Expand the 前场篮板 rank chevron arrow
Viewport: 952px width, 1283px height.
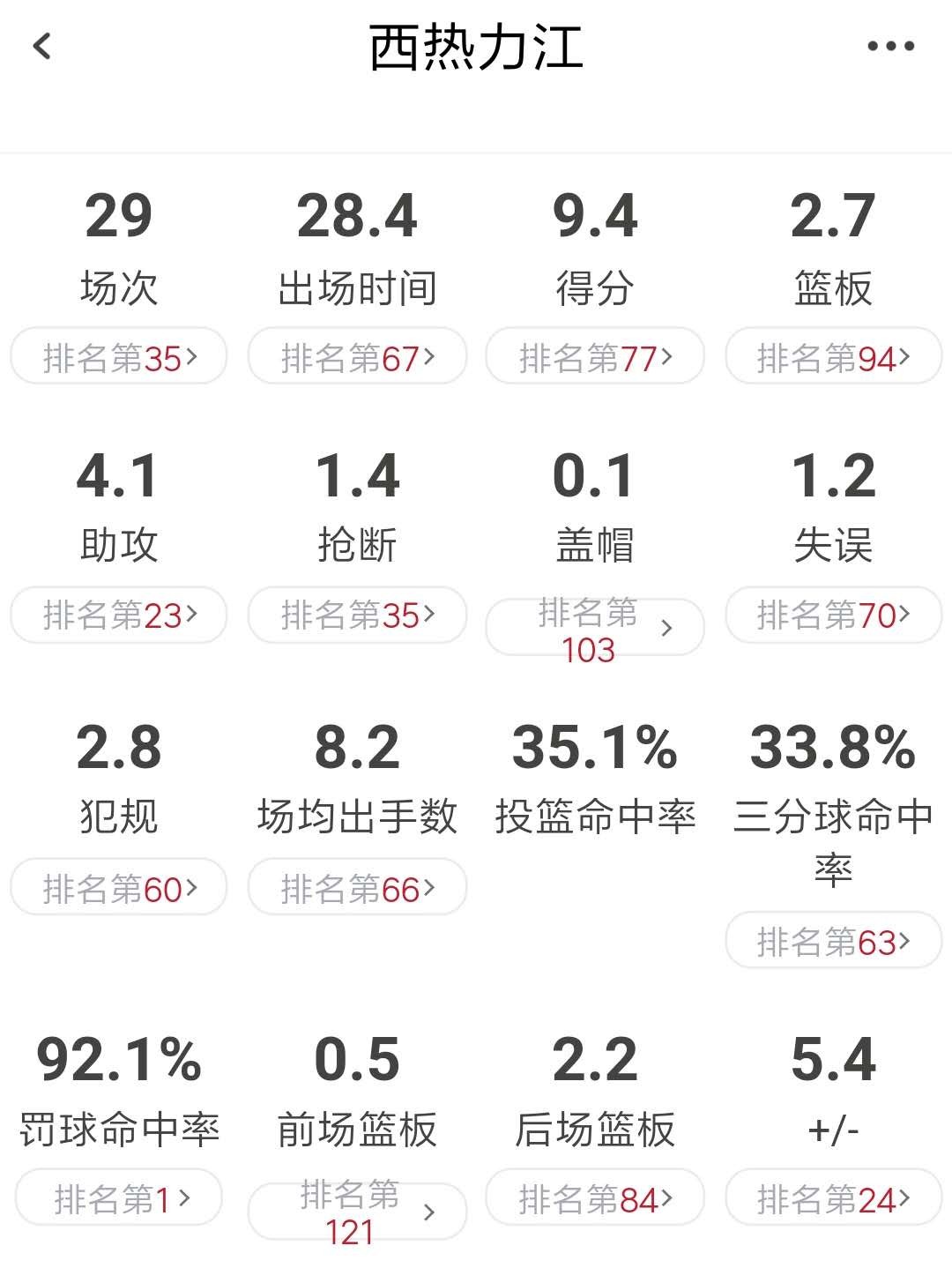(x=429, y=1210)
